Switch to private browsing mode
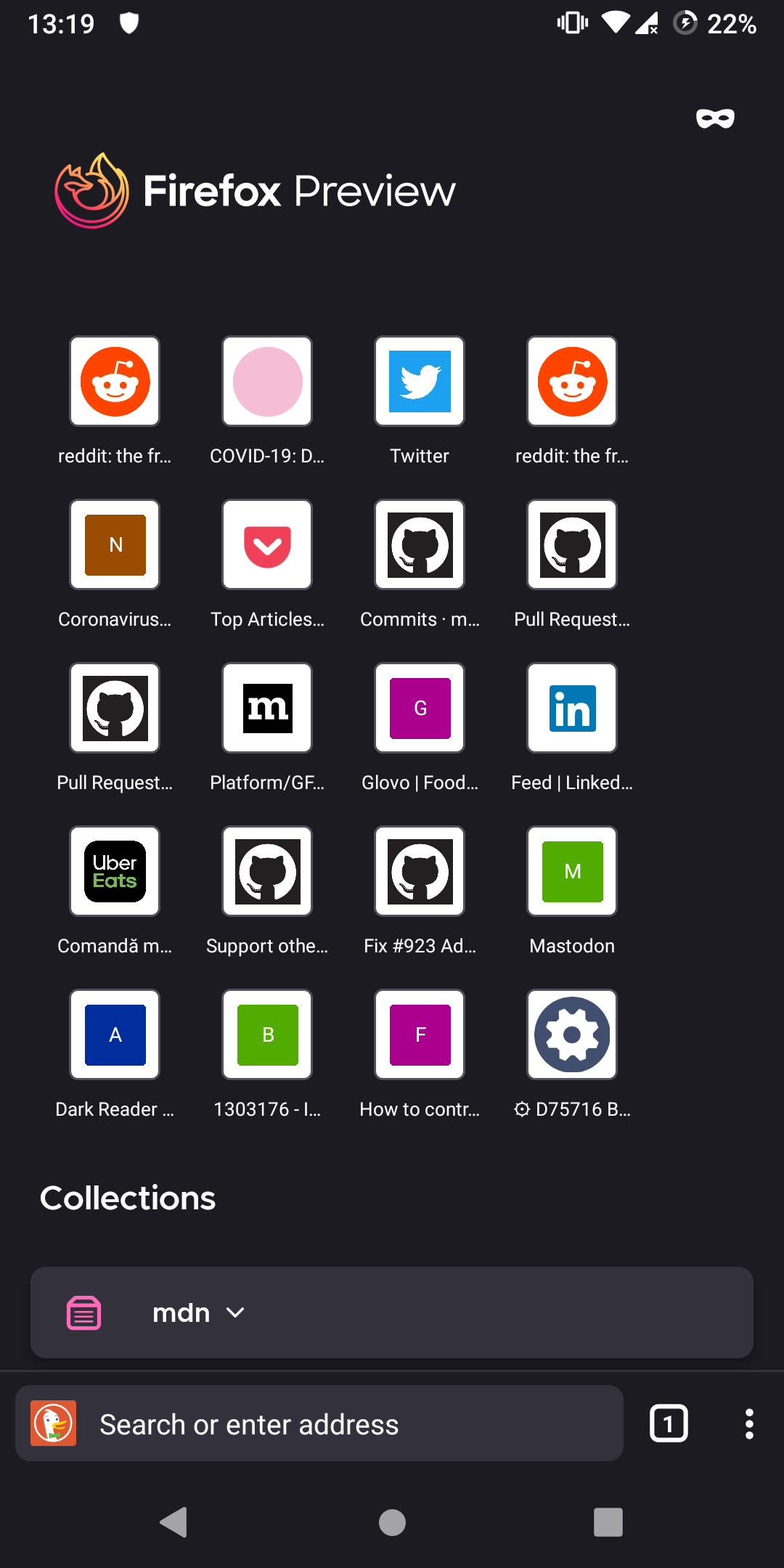The width and height of the screenshot is (784, 1568). point(715,118)
